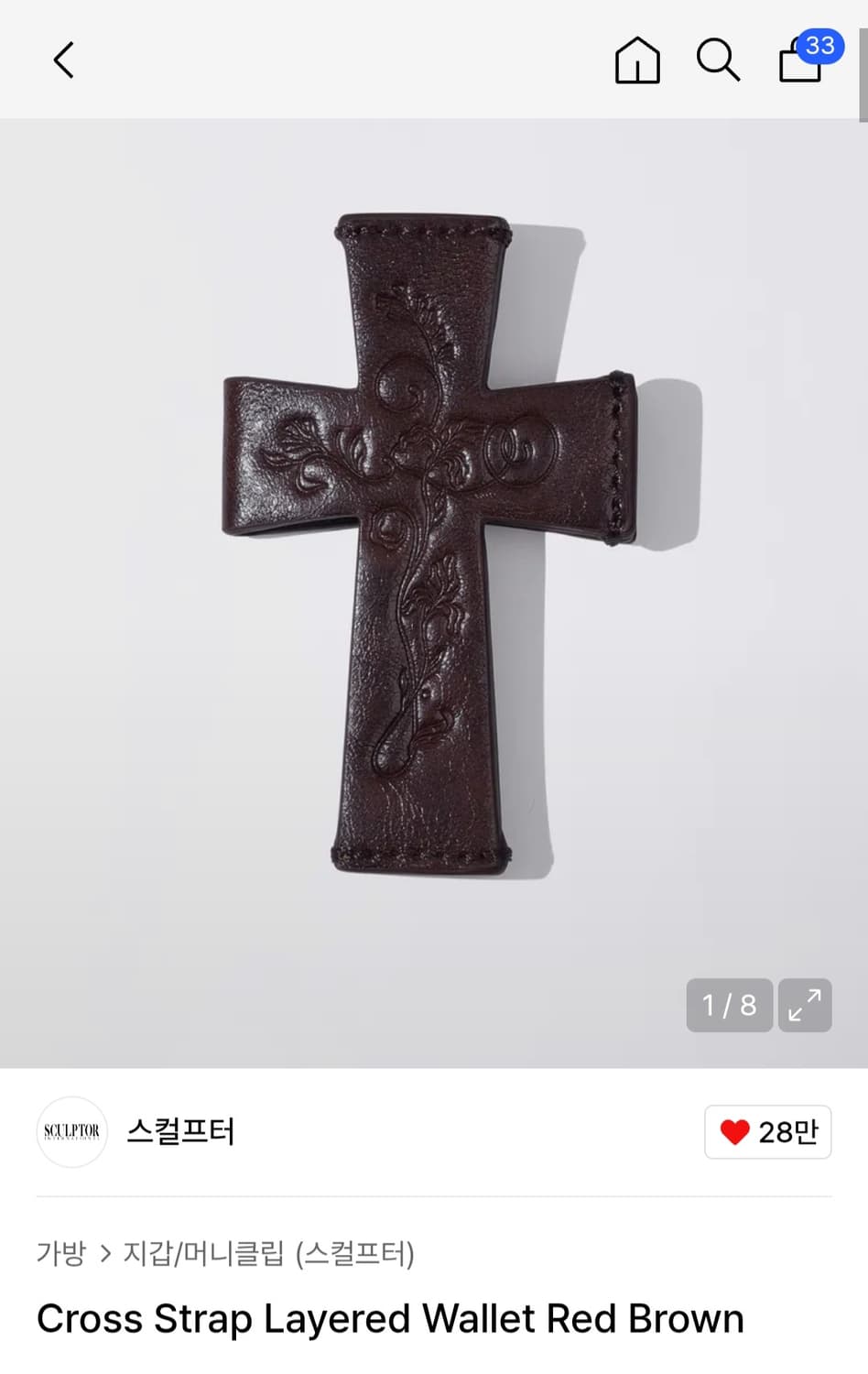868x1374 pixels.
Task: Visit the 스컬프터 brand page
Action: 179,1132
